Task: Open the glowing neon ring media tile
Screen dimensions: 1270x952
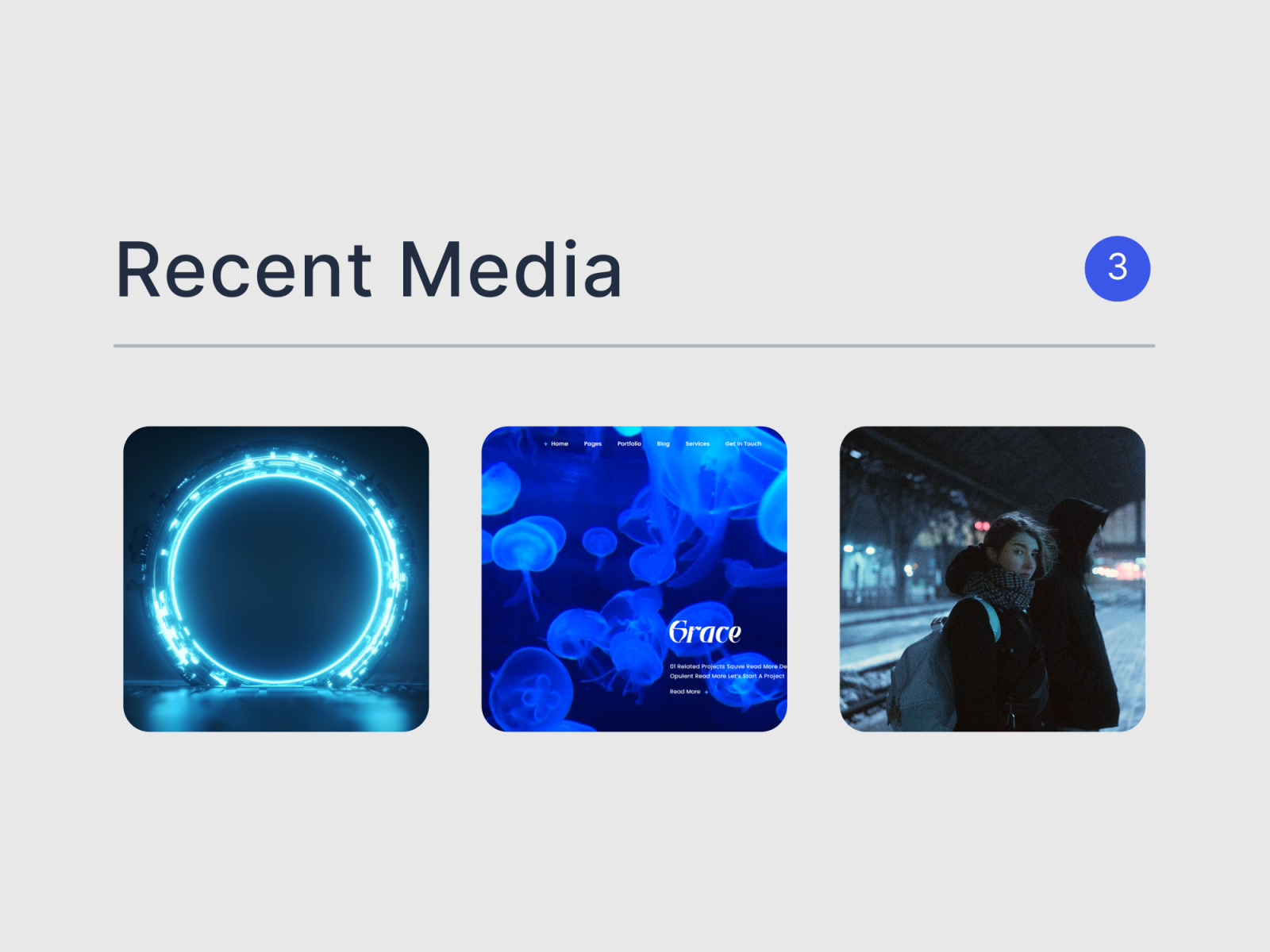Action: tap(275, 578)
